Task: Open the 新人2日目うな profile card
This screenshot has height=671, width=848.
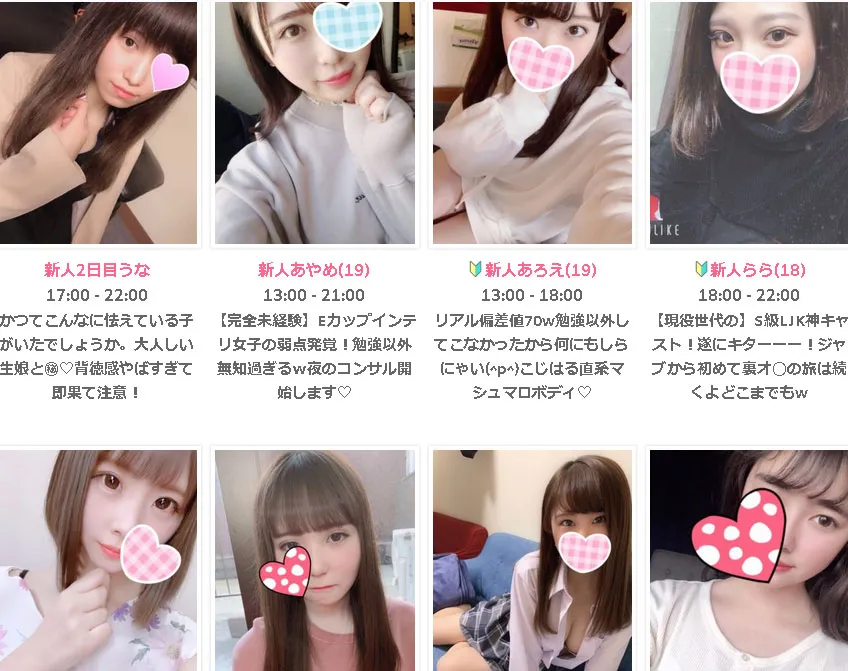Action: [97, 122]
